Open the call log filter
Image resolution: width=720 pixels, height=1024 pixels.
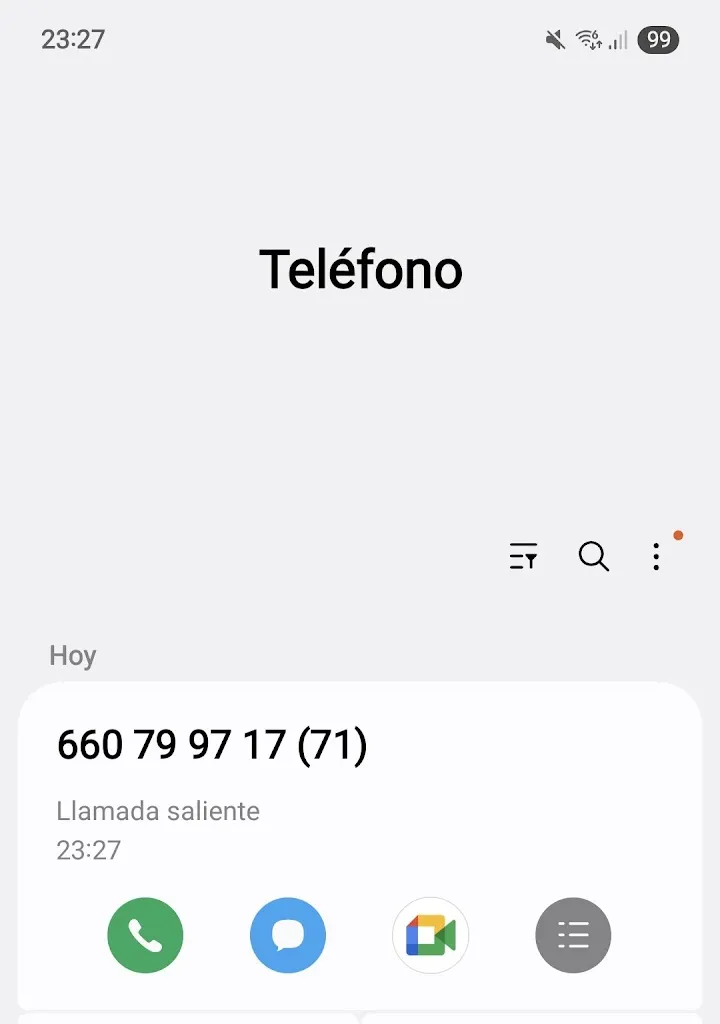point(523,556)
